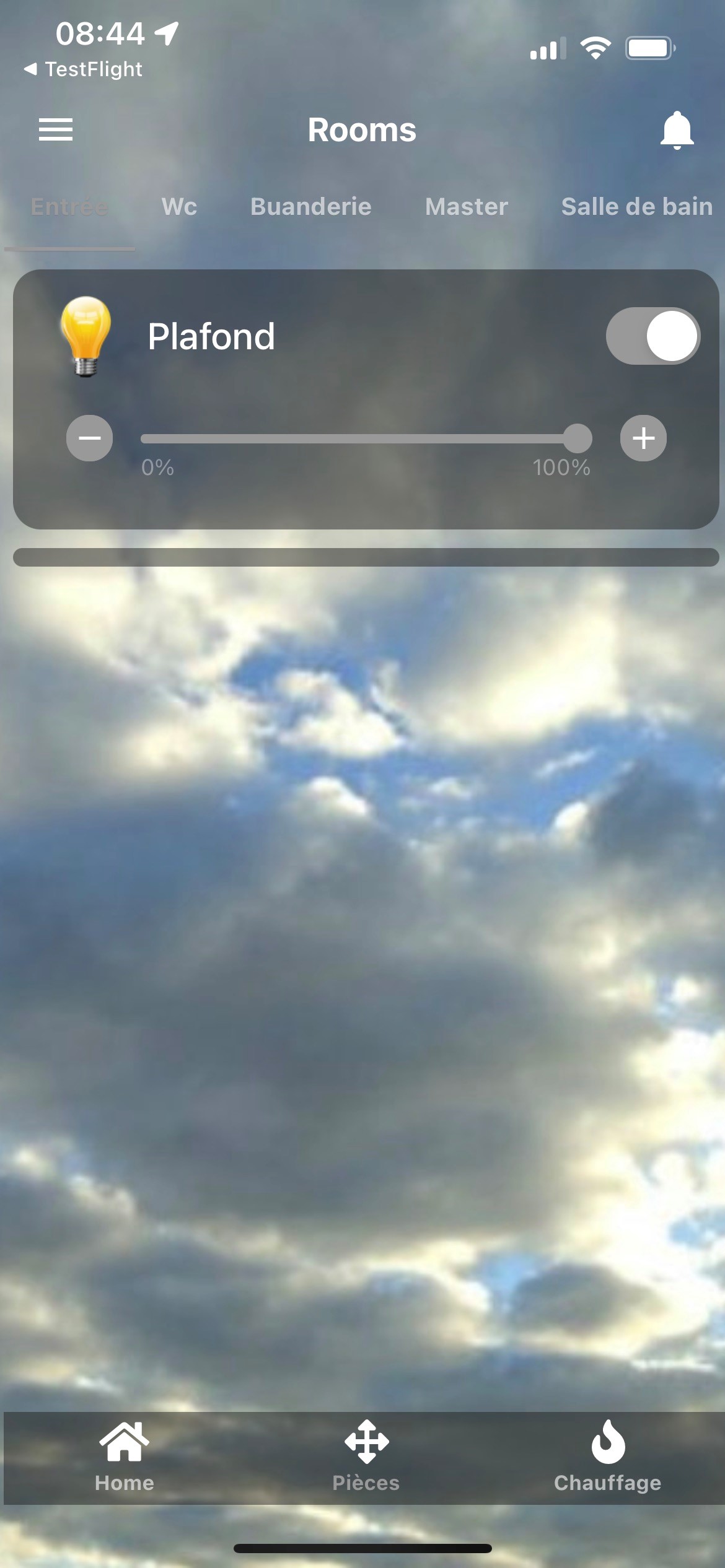Tap the Plafond brightness slider track
725x1568 pixels.
pyautogui.click(x=359, y=439)
